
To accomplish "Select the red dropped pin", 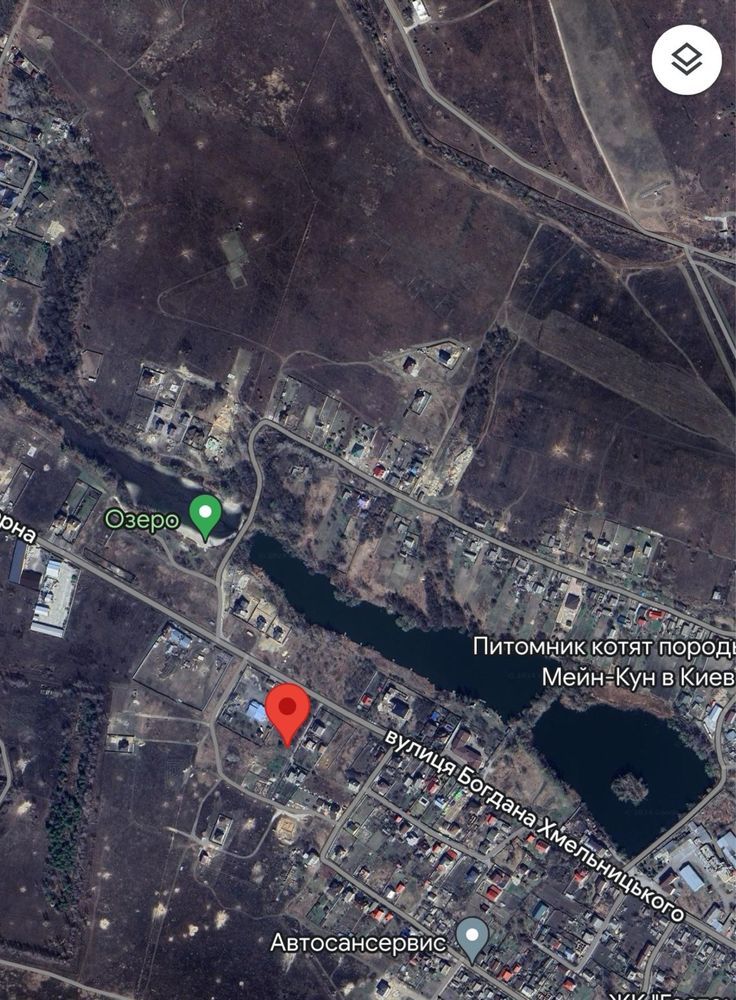I will 289,711.
